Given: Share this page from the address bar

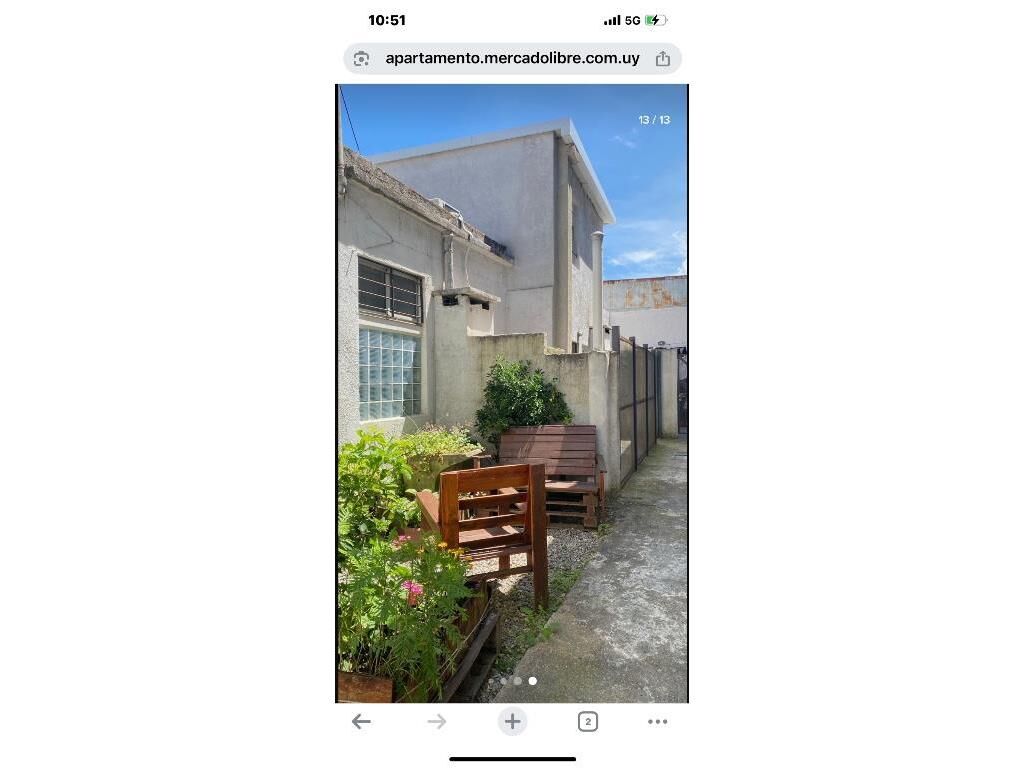Looking at the screenshot, I should (x=662, y=59).
